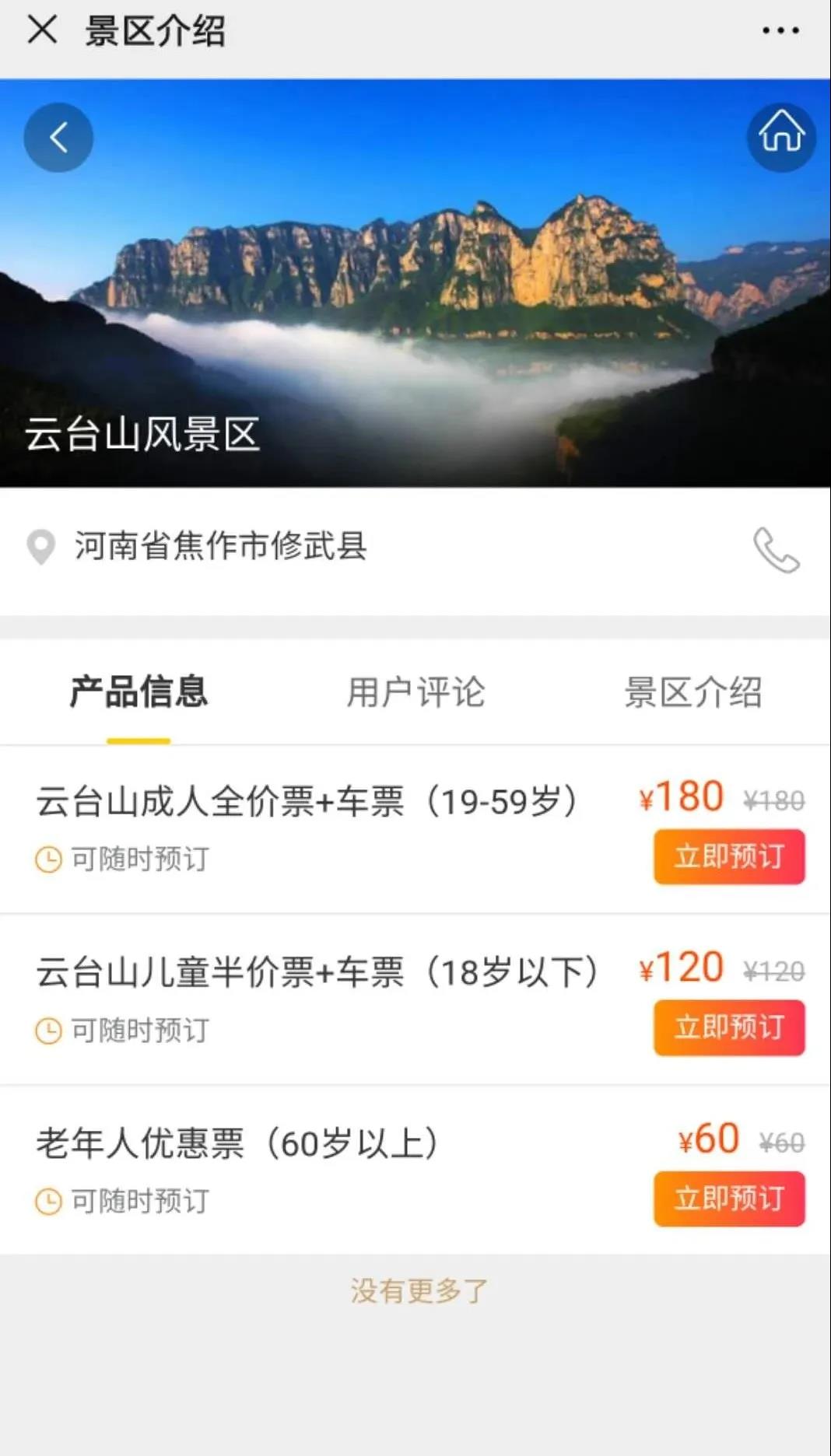Switch to the 用户评论 tab

tap(415, 692)
